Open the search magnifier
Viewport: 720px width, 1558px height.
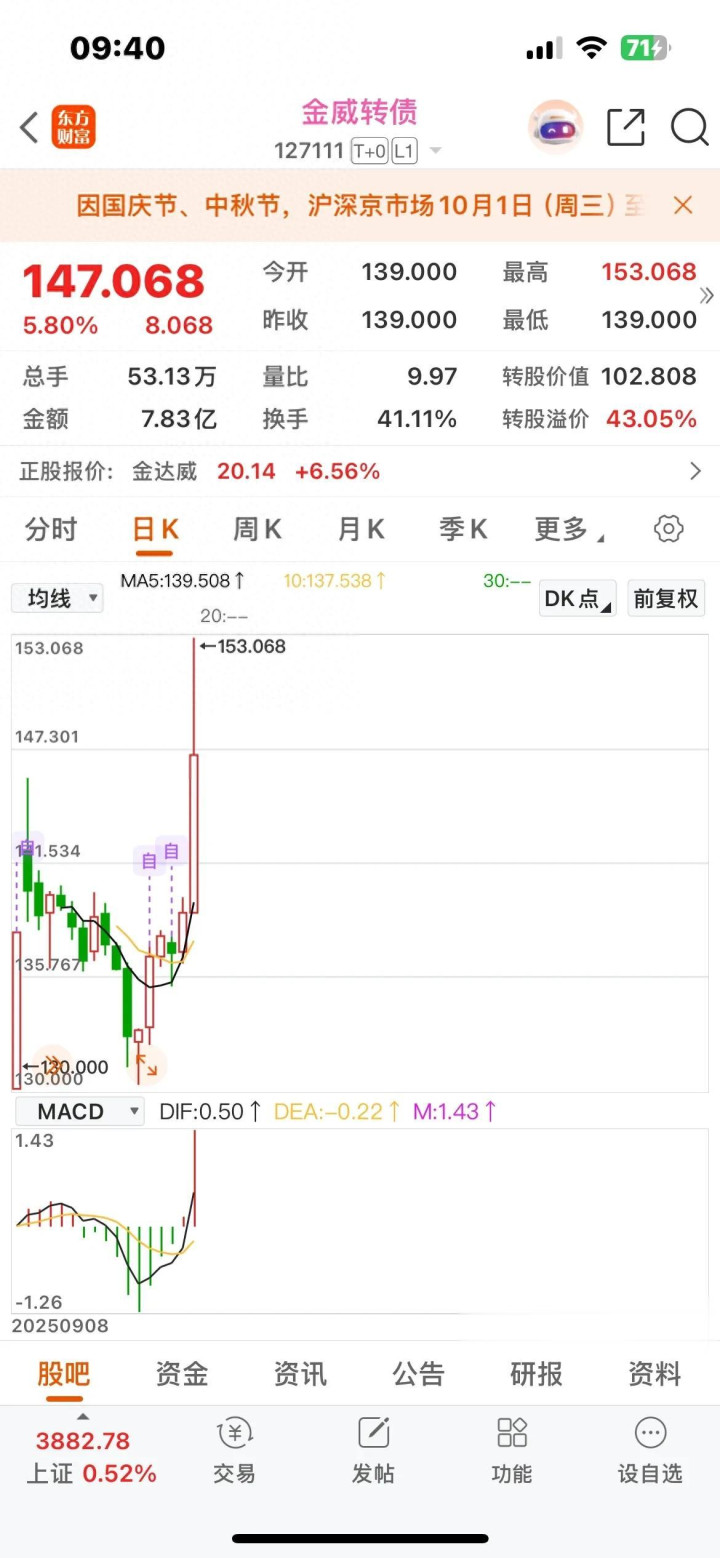coord(689,128)
